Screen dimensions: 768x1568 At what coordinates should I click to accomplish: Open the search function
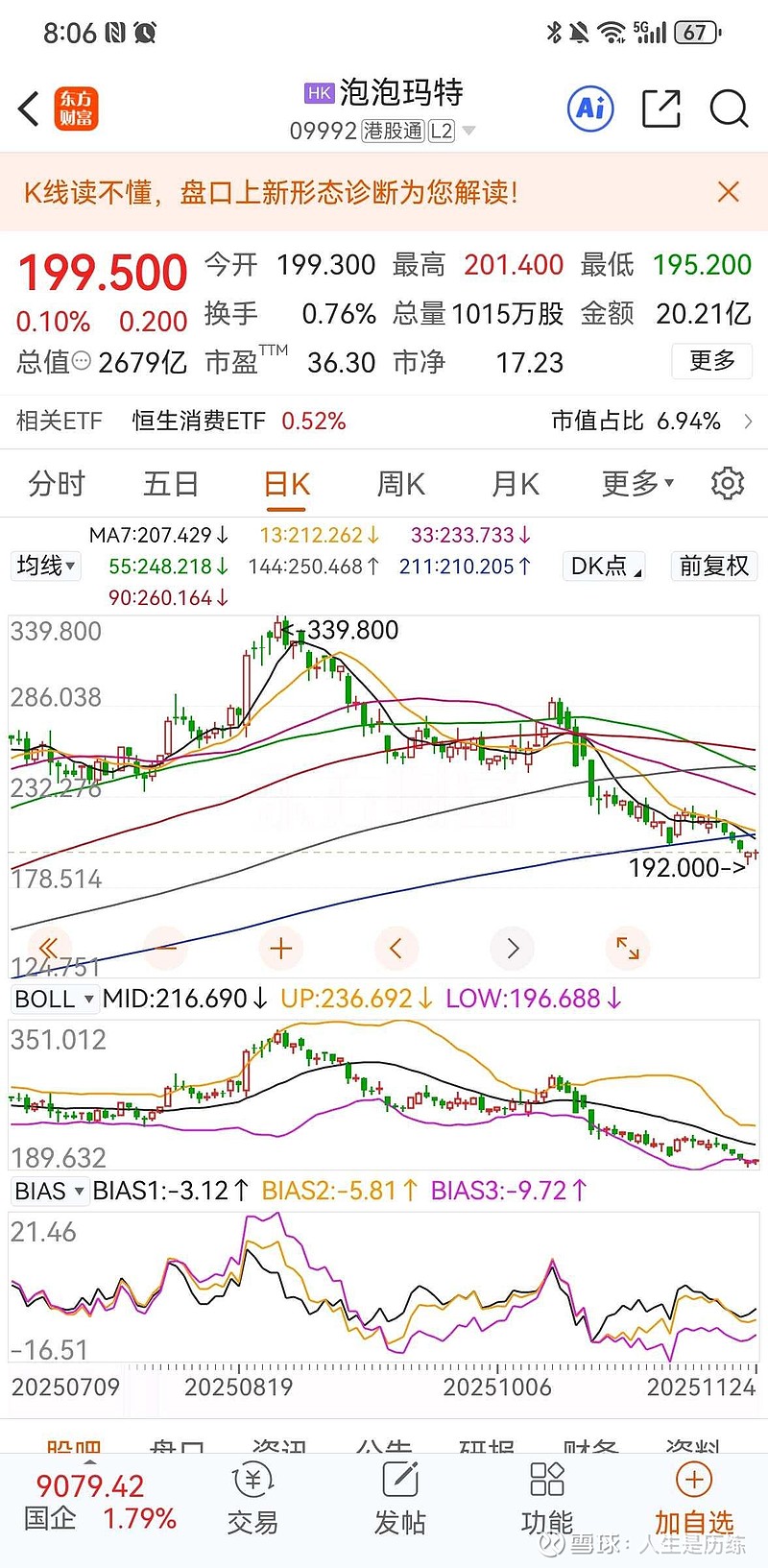(730, 109)
